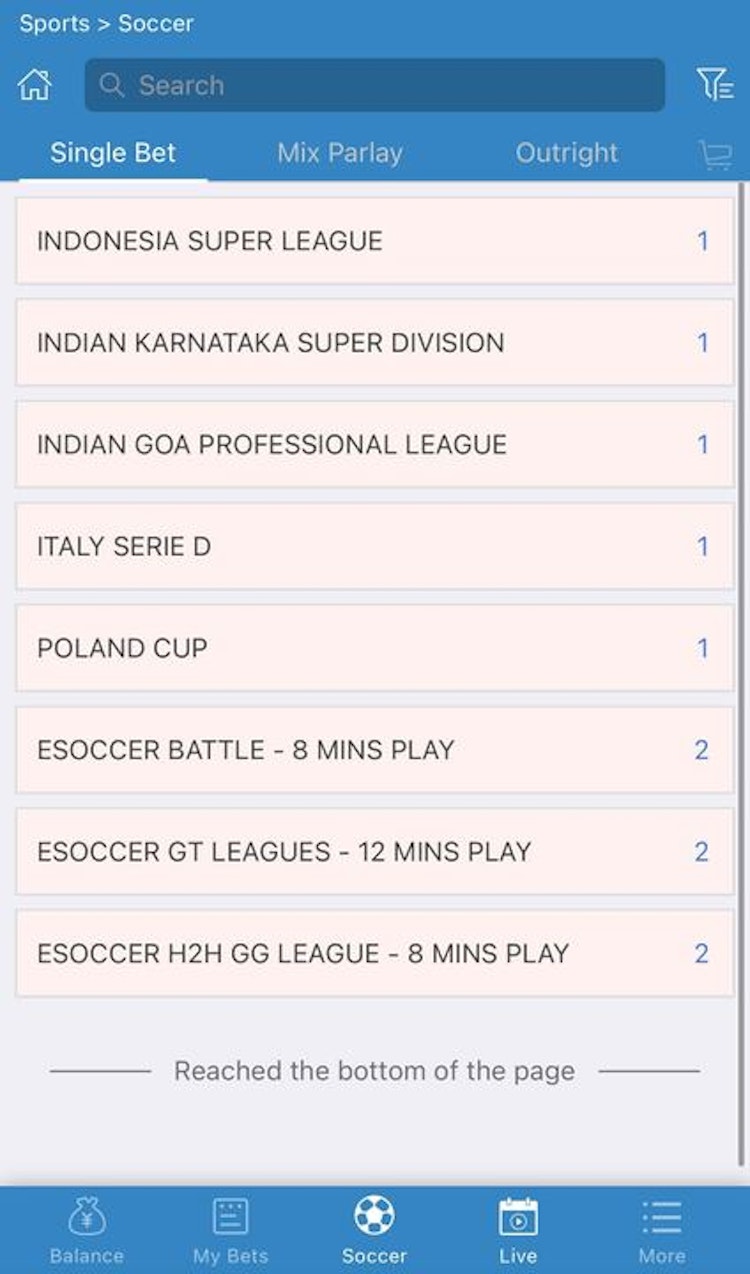Open Indian Karnataka Super Division

click(x=375, y=343)
